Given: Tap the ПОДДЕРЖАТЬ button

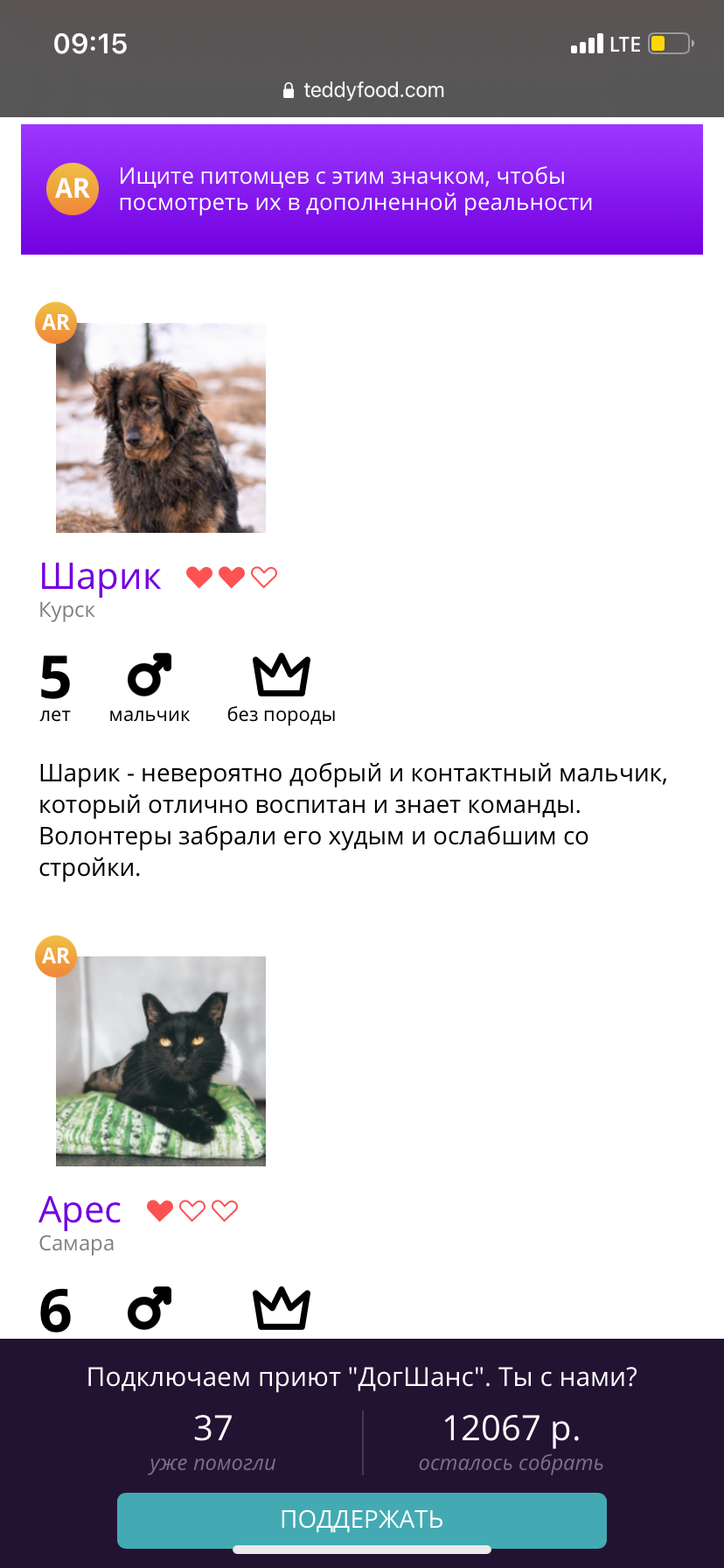Looking at the screenshot, I should (x=361, y=1520).
